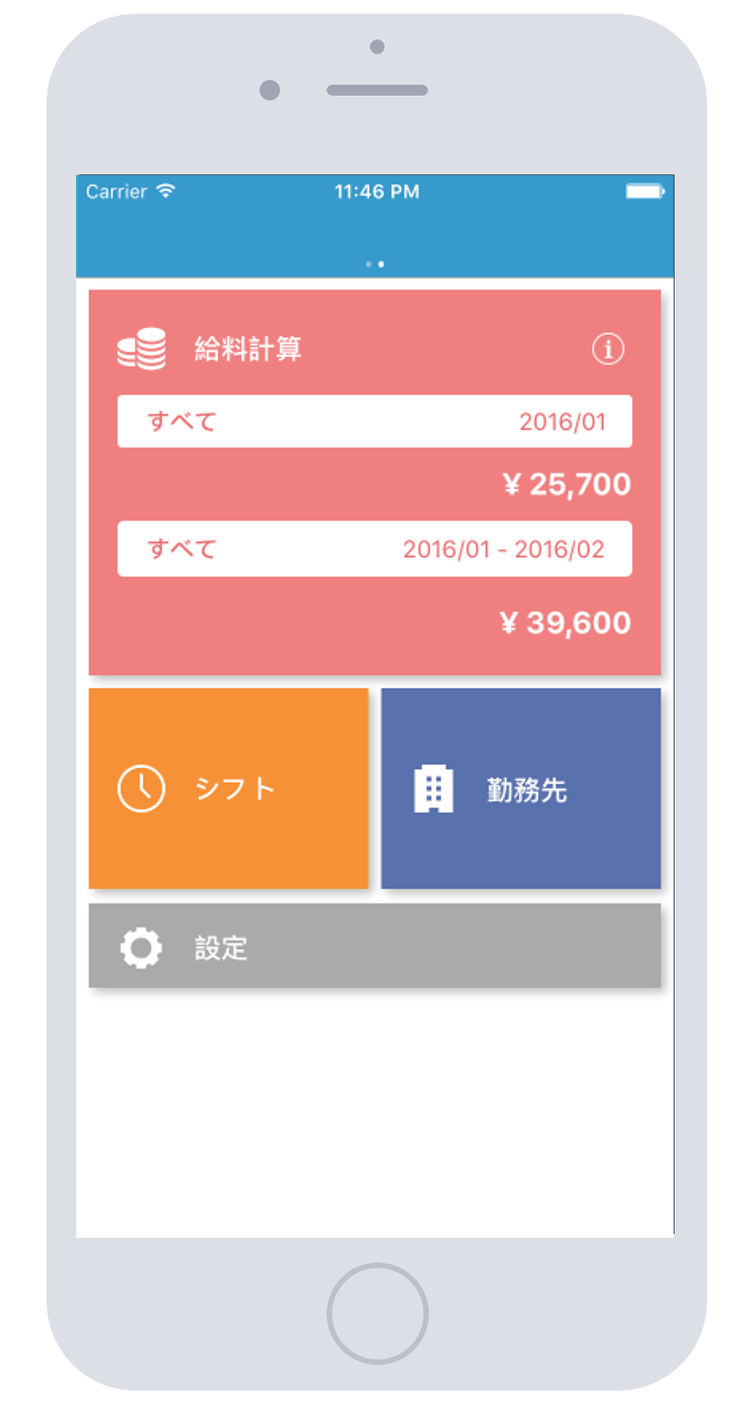Open the 勤務先 tile
750x1403 pixels.
(520, 788)
